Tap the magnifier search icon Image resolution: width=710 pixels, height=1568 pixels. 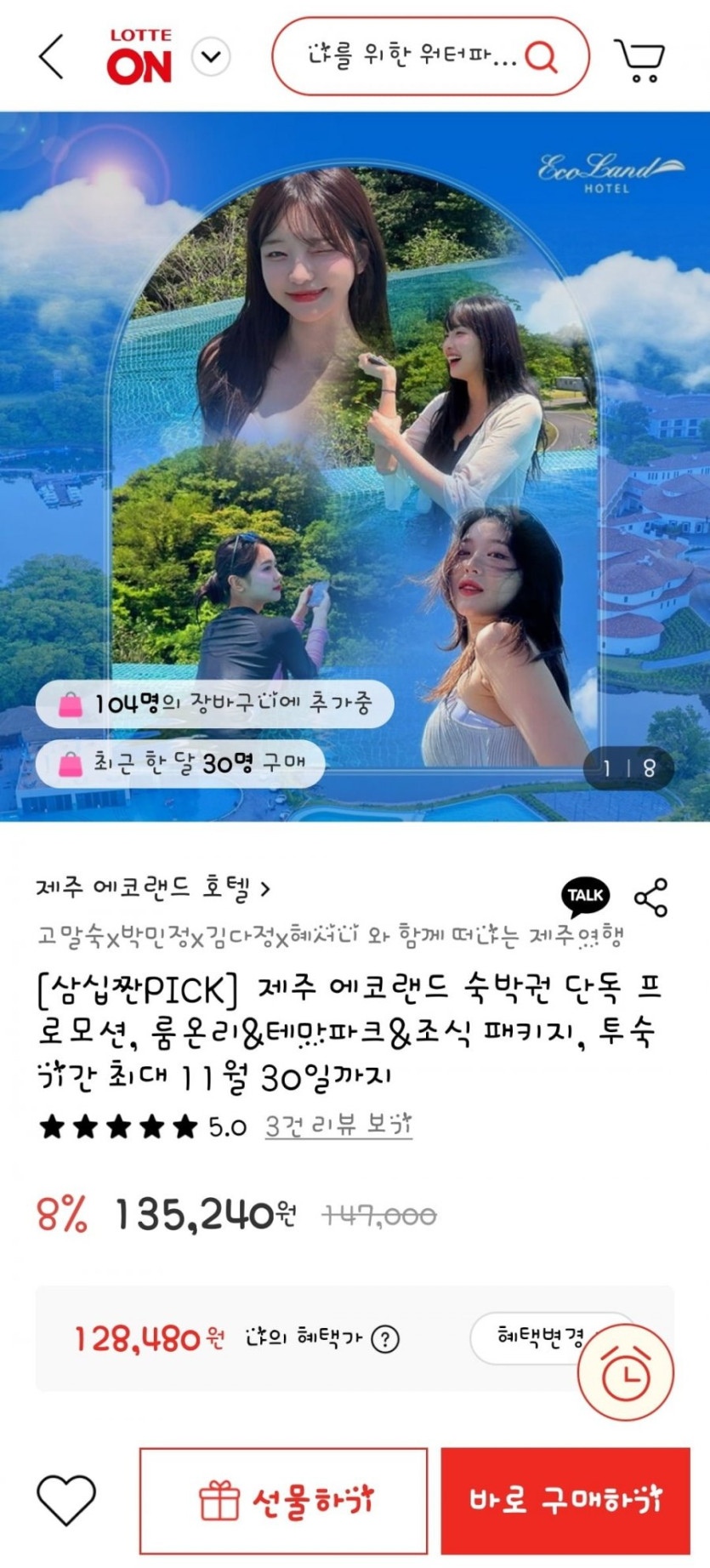click(541, 57)
